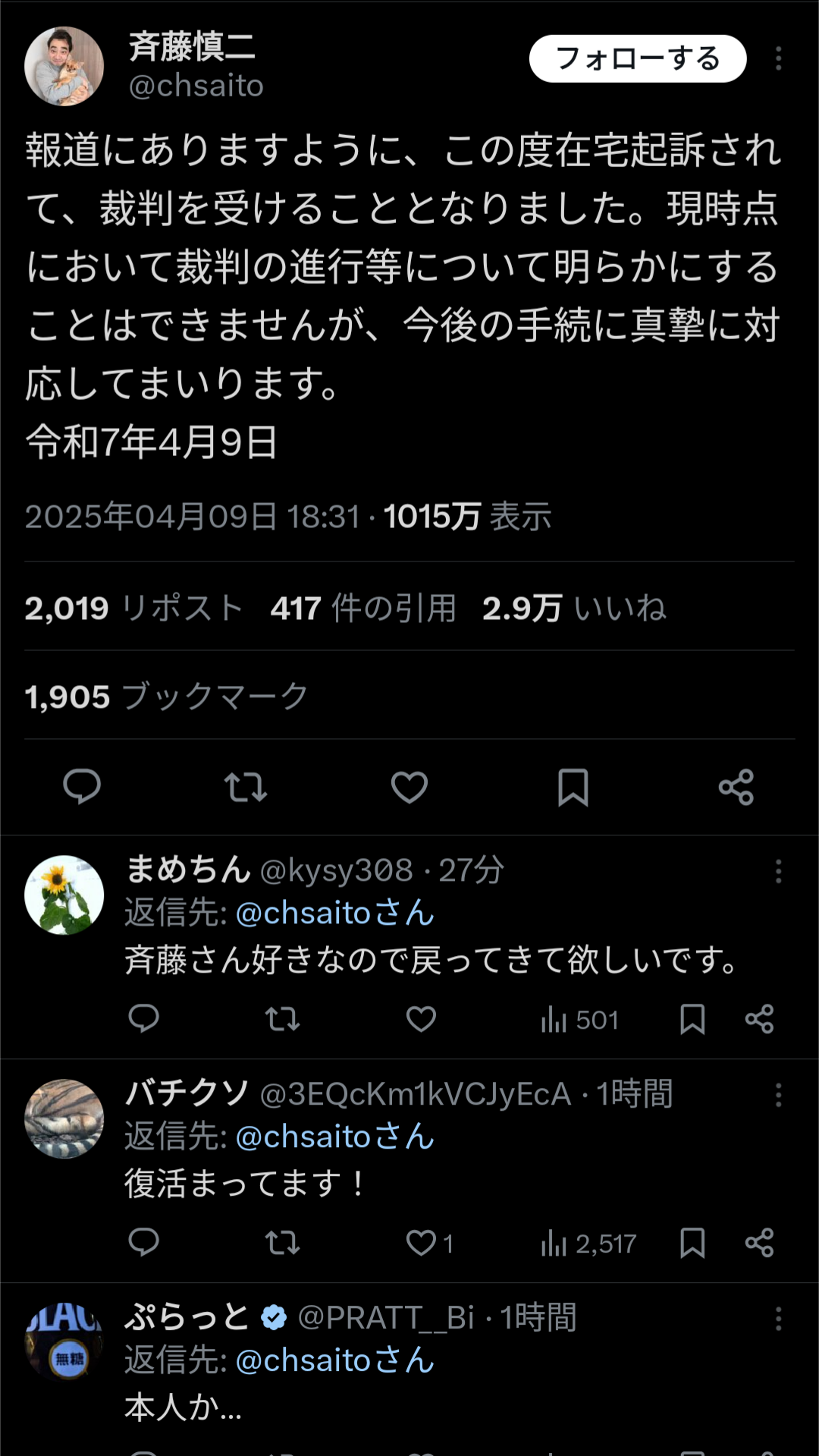This screenshot has height=1456, width=819.
Task: Open overflow menu on まめちん's reply
Action: point(778,871)
